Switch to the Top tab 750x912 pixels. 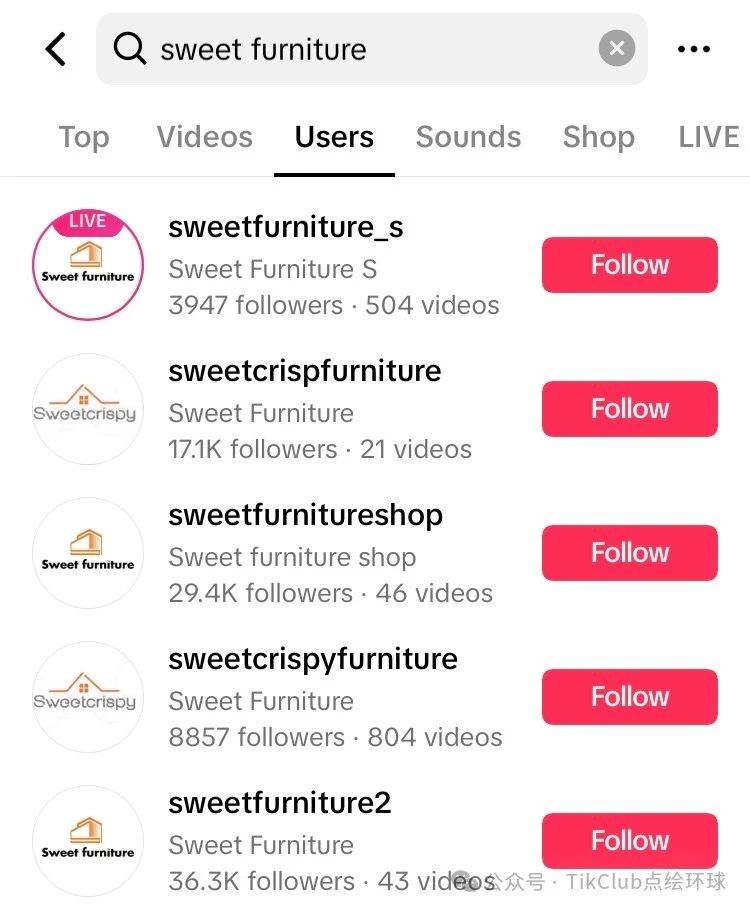click(84, 138)
